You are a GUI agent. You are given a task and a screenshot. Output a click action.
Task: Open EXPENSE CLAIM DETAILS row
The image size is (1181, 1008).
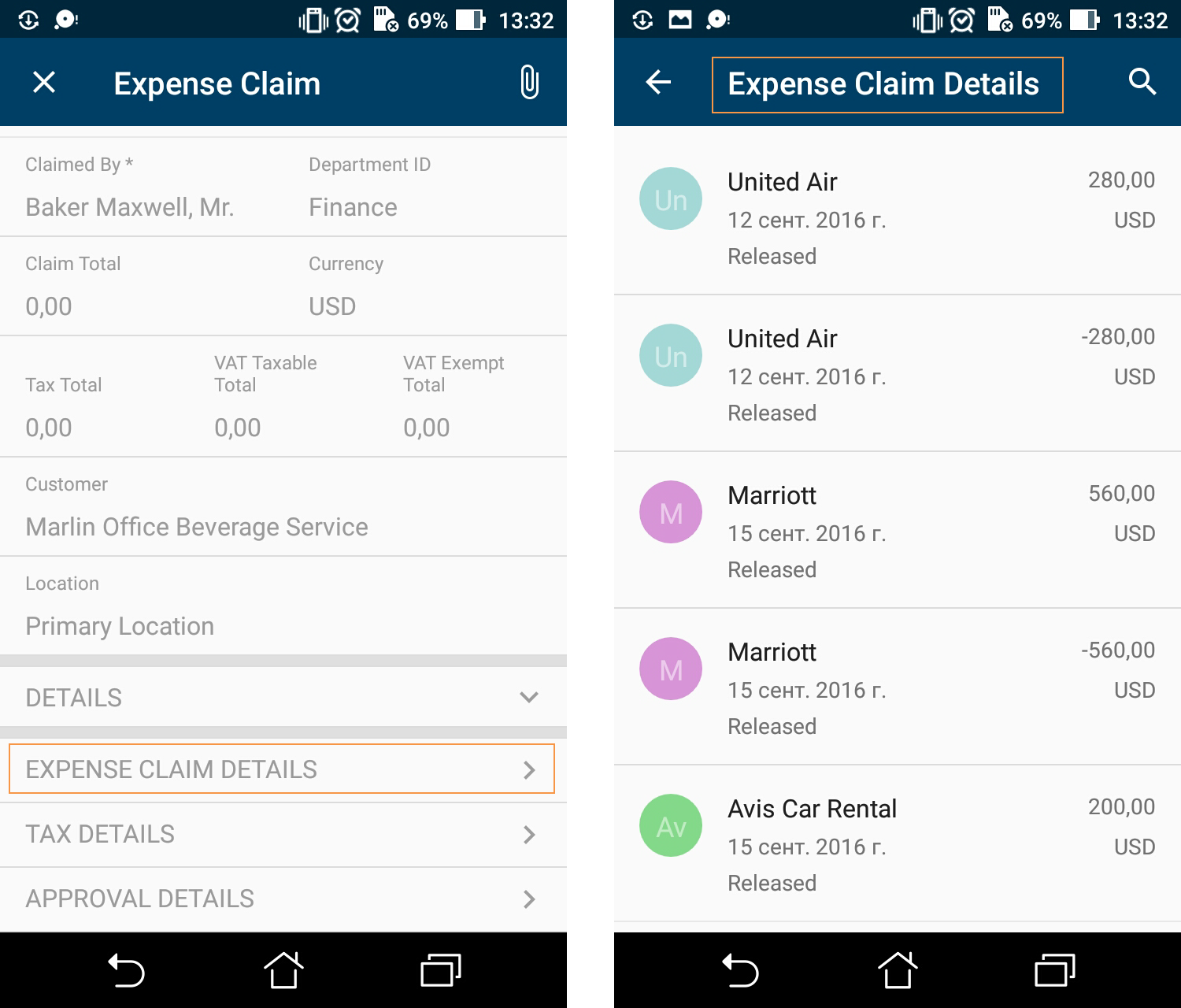point(282,769)
